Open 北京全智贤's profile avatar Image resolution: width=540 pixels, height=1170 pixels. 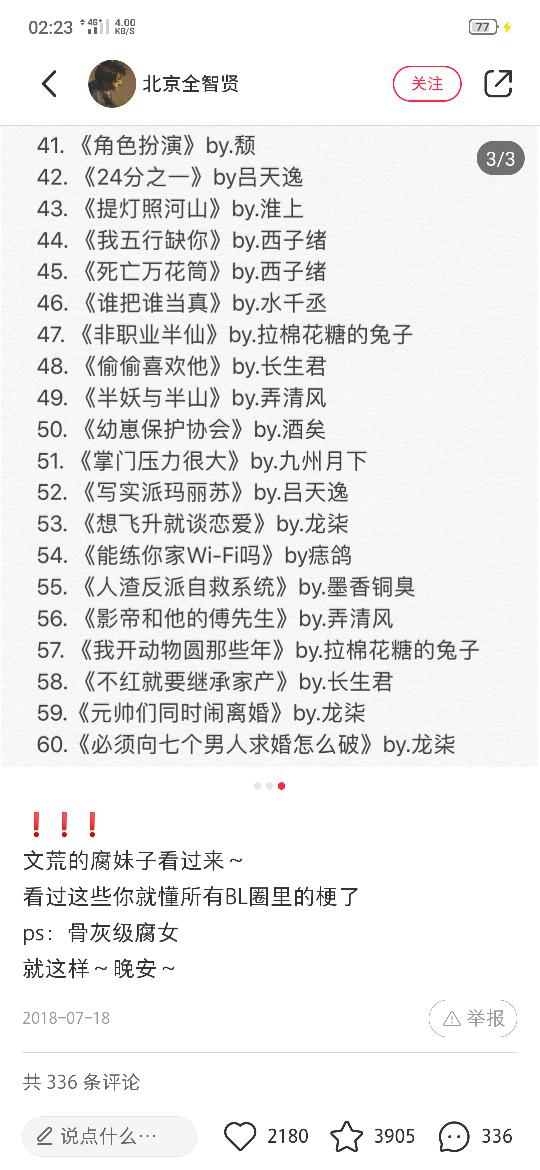click(x=112, y=84)
